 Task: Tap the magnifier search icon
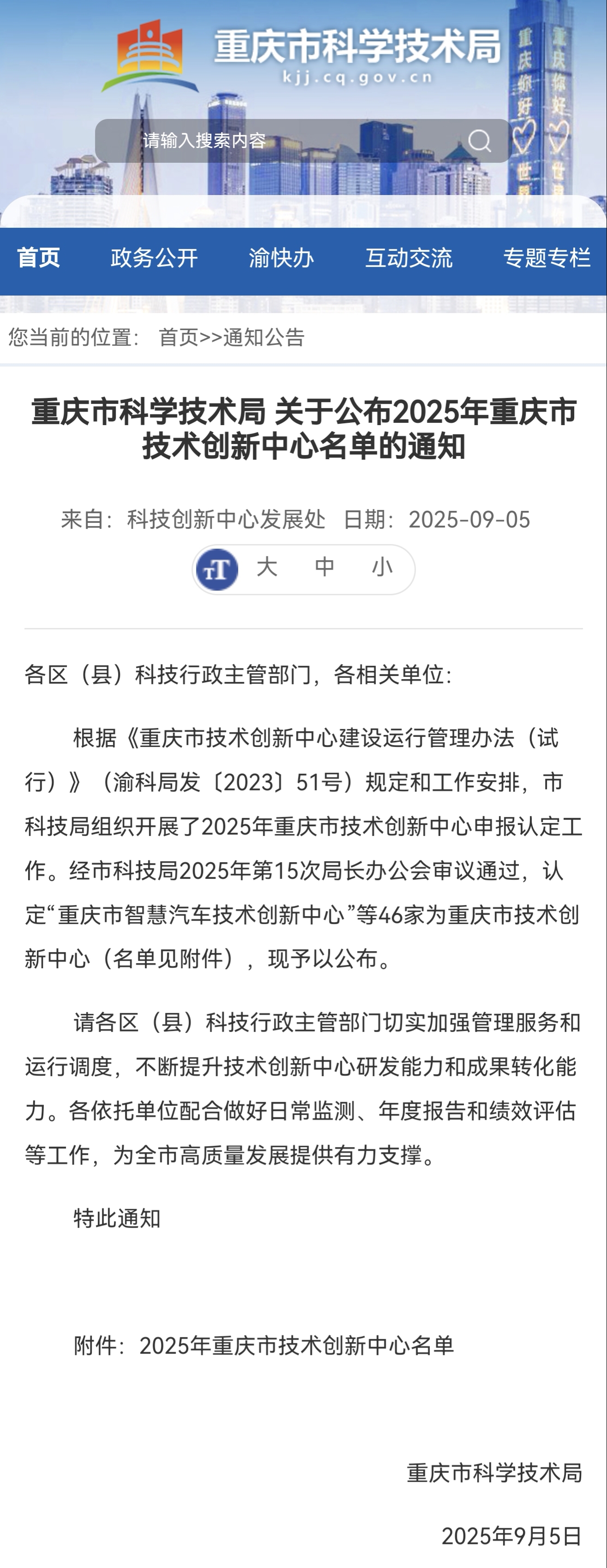point(479,141)
